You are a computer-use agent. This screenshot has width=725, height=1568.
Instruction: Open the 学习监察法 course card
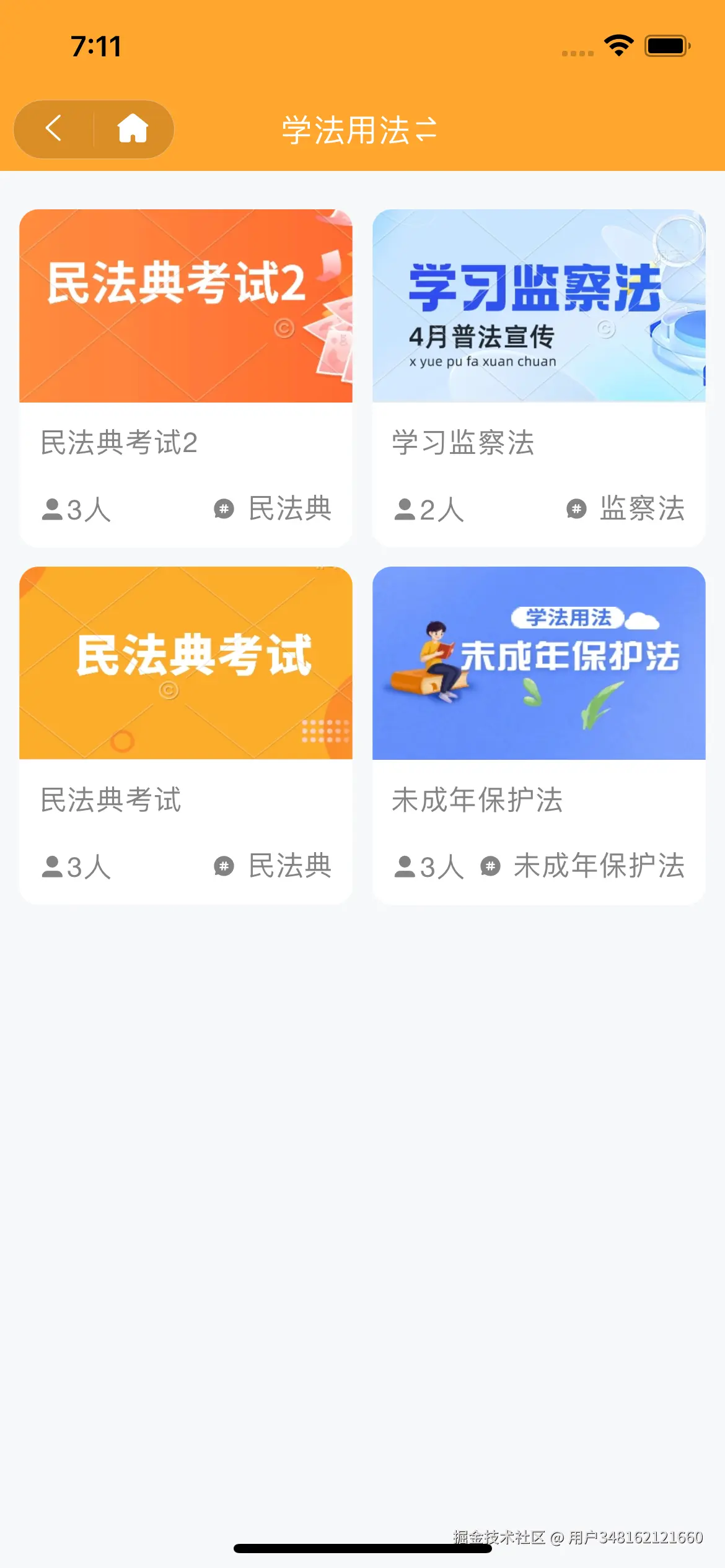tap(538, 378)
